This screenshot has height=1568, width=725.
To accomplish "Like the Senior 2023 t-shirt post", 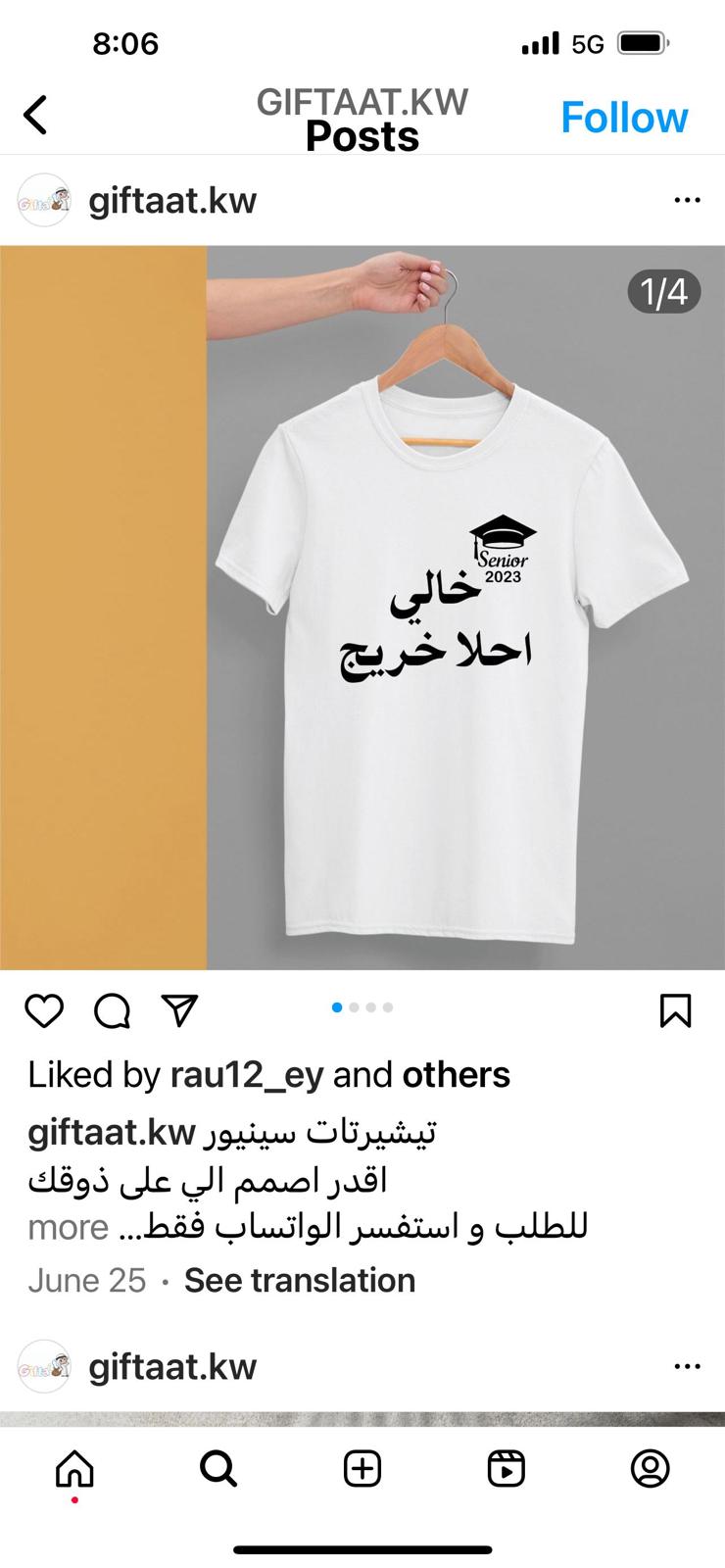I will coord(44,1010).
